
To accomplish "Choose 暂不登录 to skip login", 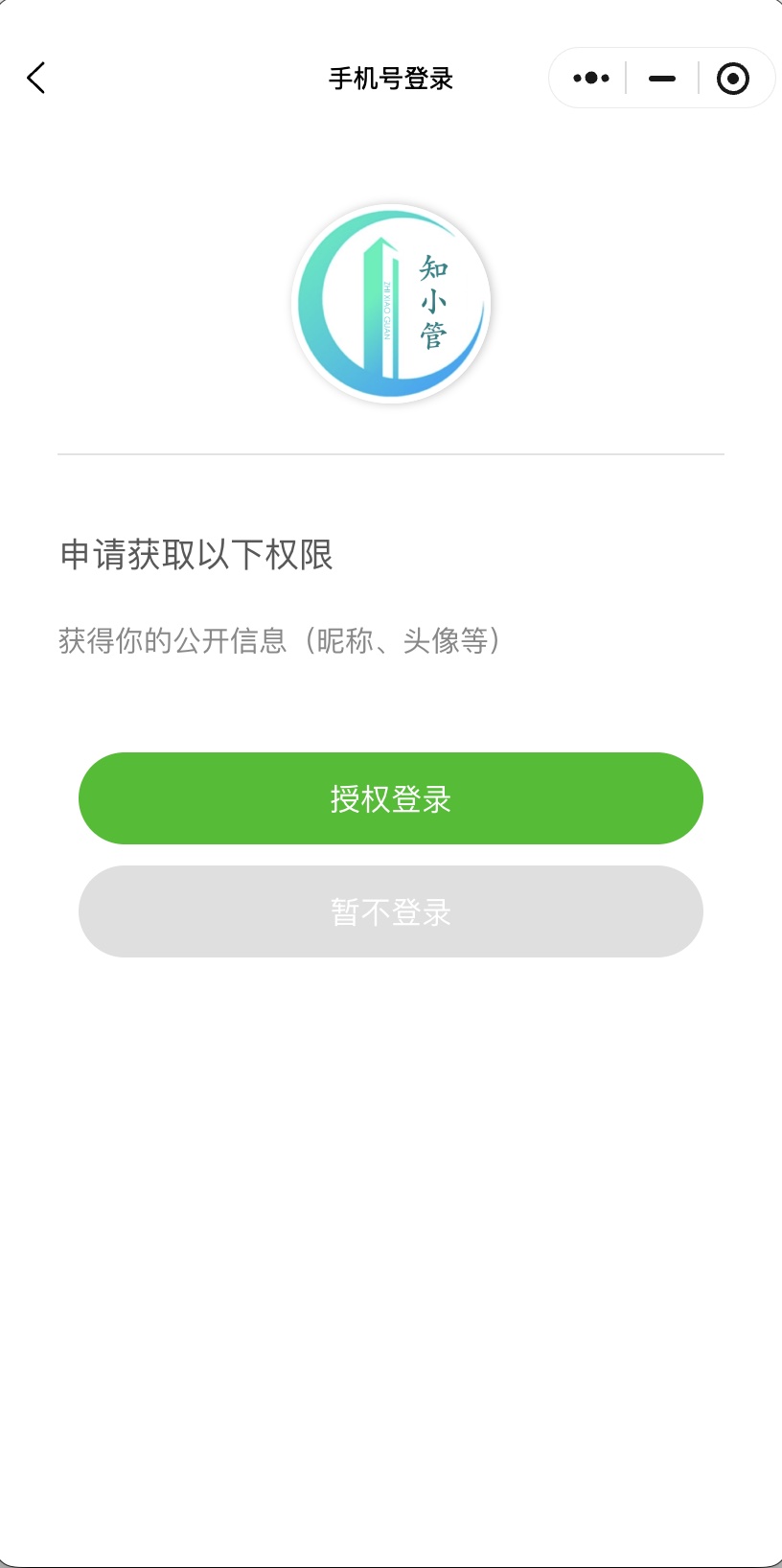I will [391, 911].
